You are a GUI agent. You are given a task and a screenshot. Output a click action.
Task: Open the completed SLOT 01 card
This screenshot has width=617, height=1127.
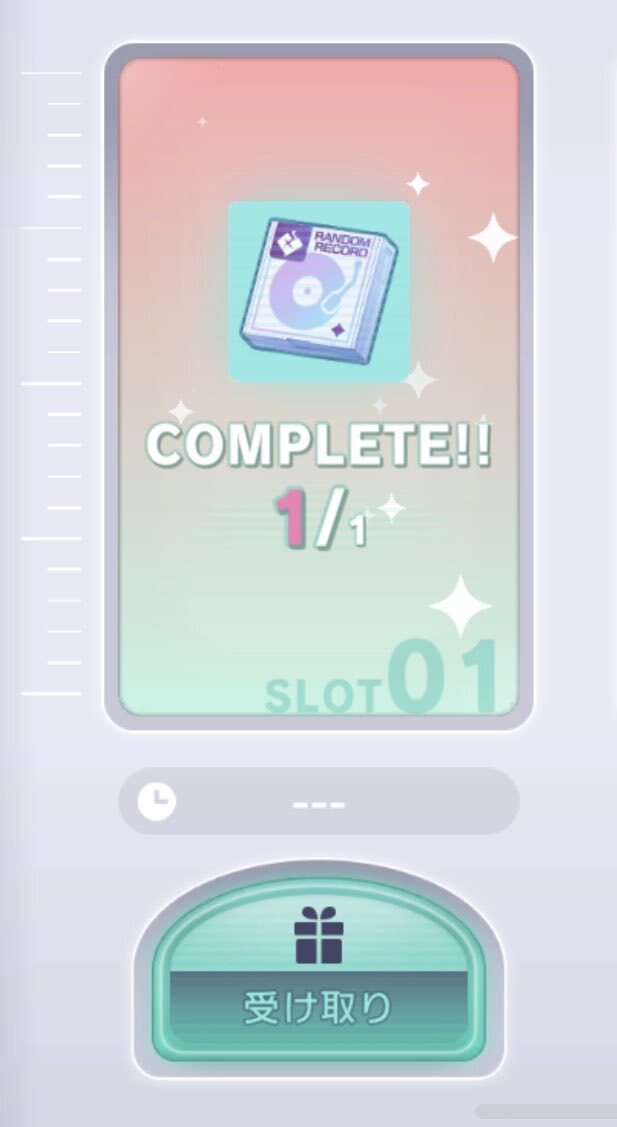click(318, 386)
